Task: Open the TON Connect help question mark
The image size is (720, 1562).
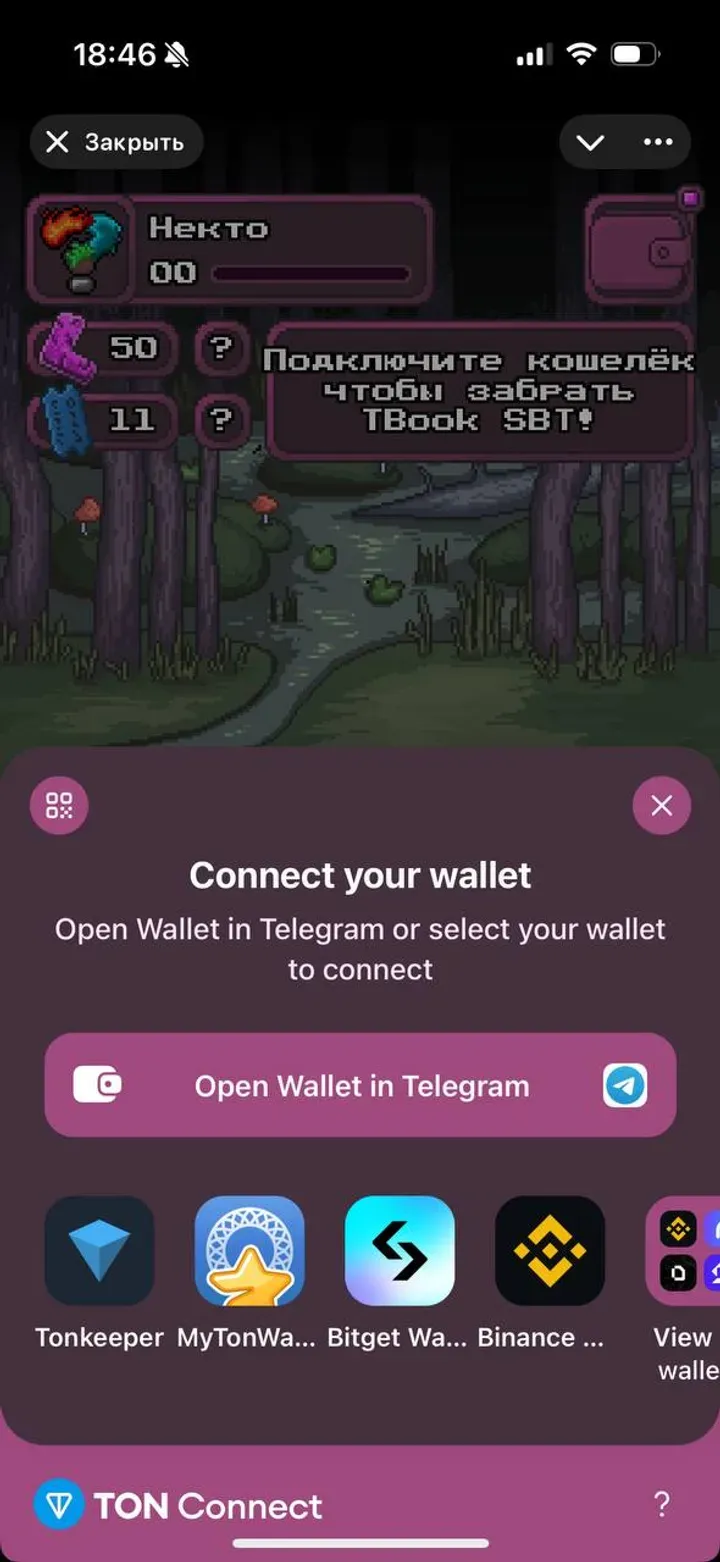Action: coord(661,1503)
